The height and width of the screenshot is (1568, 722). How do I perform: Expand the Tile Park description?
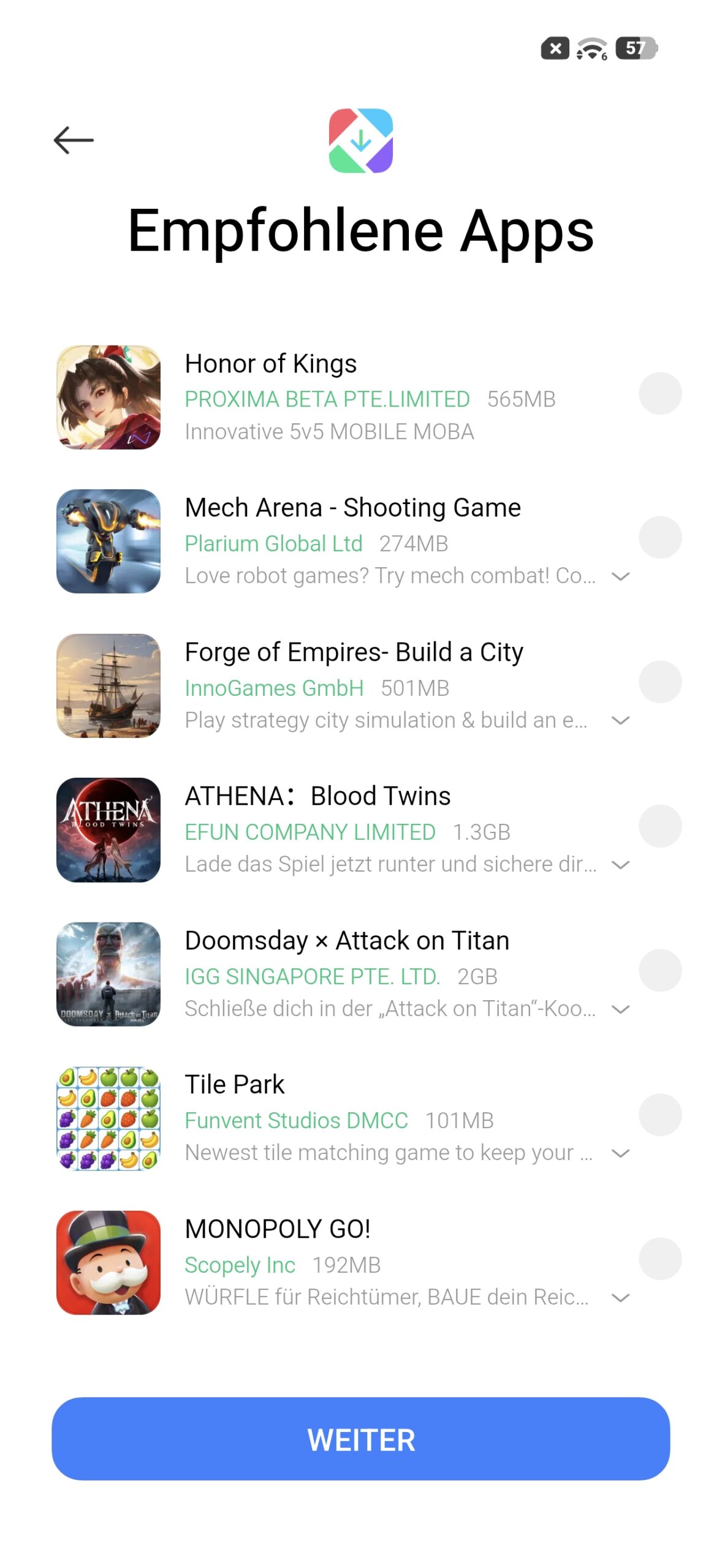coord(620,1153)
